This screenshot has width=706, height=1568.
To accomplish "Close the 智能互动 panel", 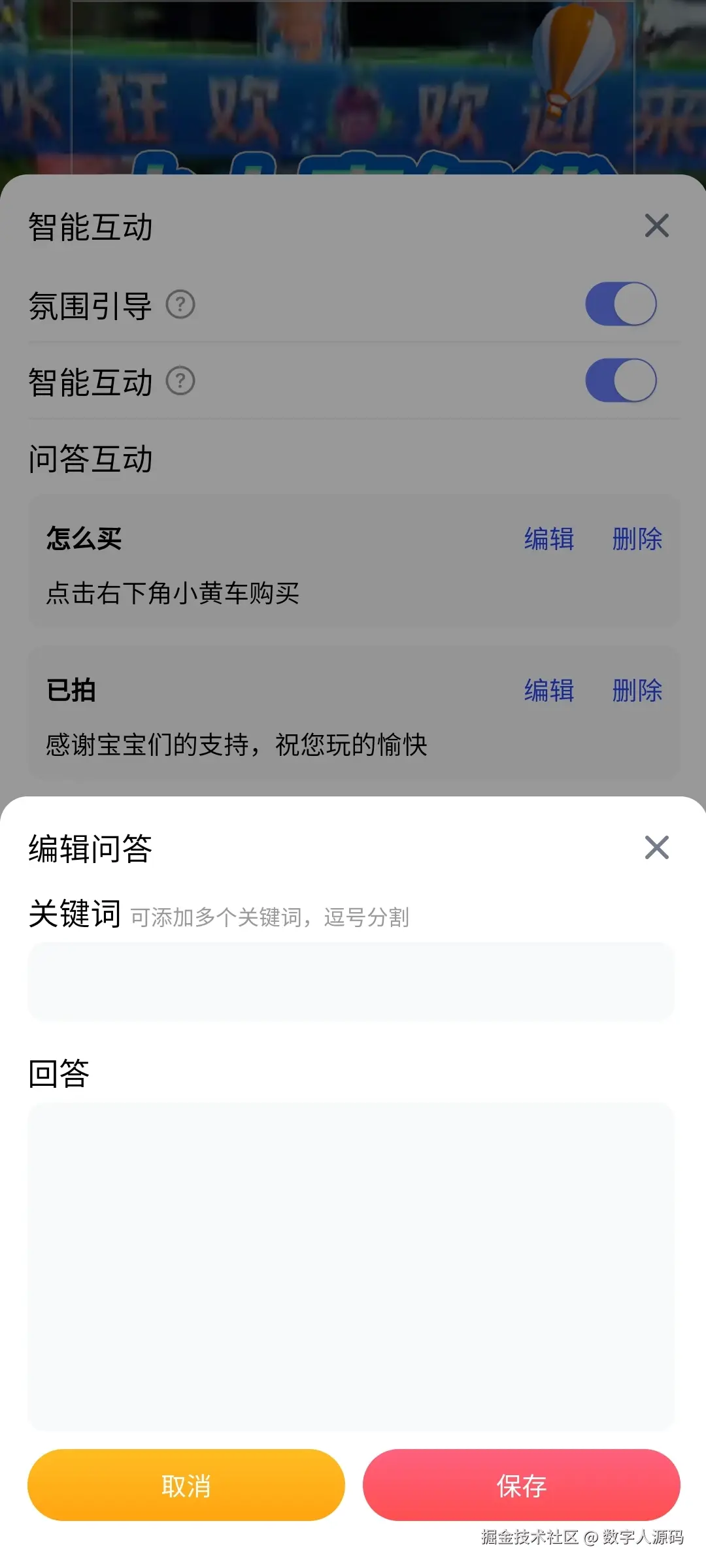I will 656,226.
